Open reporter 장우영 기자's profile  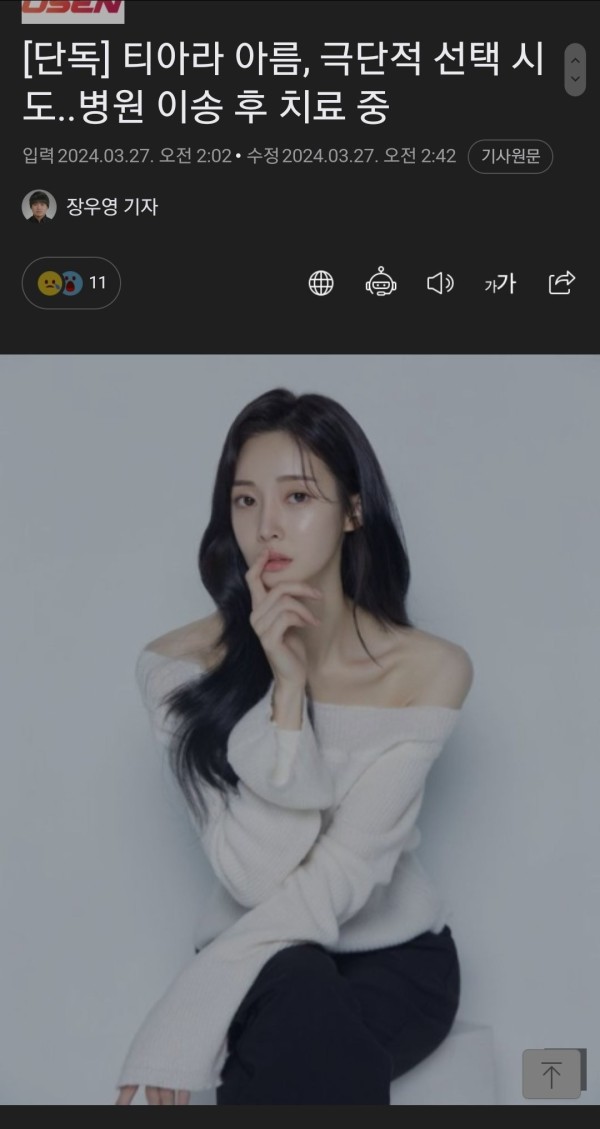[111, 207]
